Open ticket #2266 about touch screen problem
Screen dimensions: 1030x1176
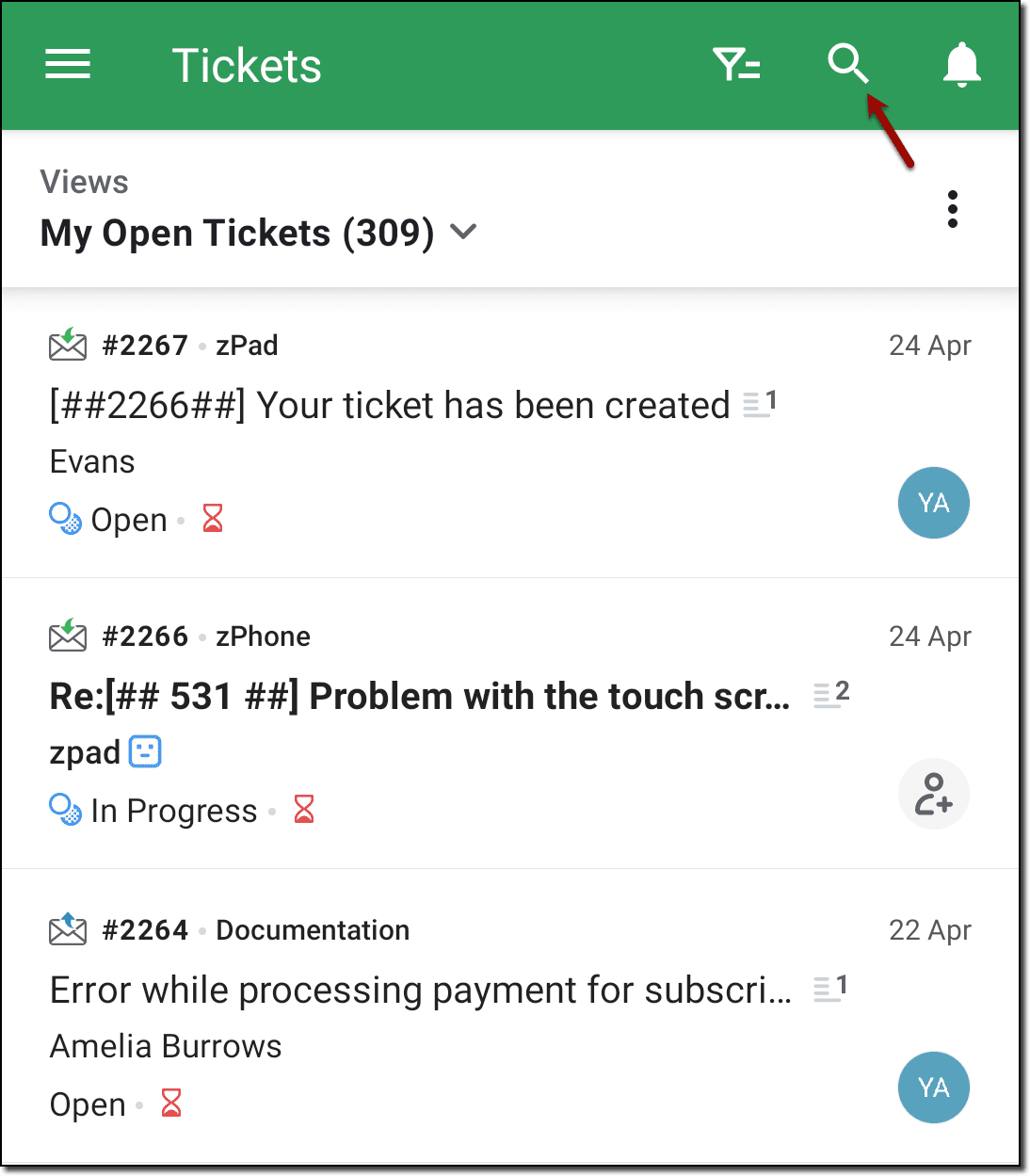point(420,697)
